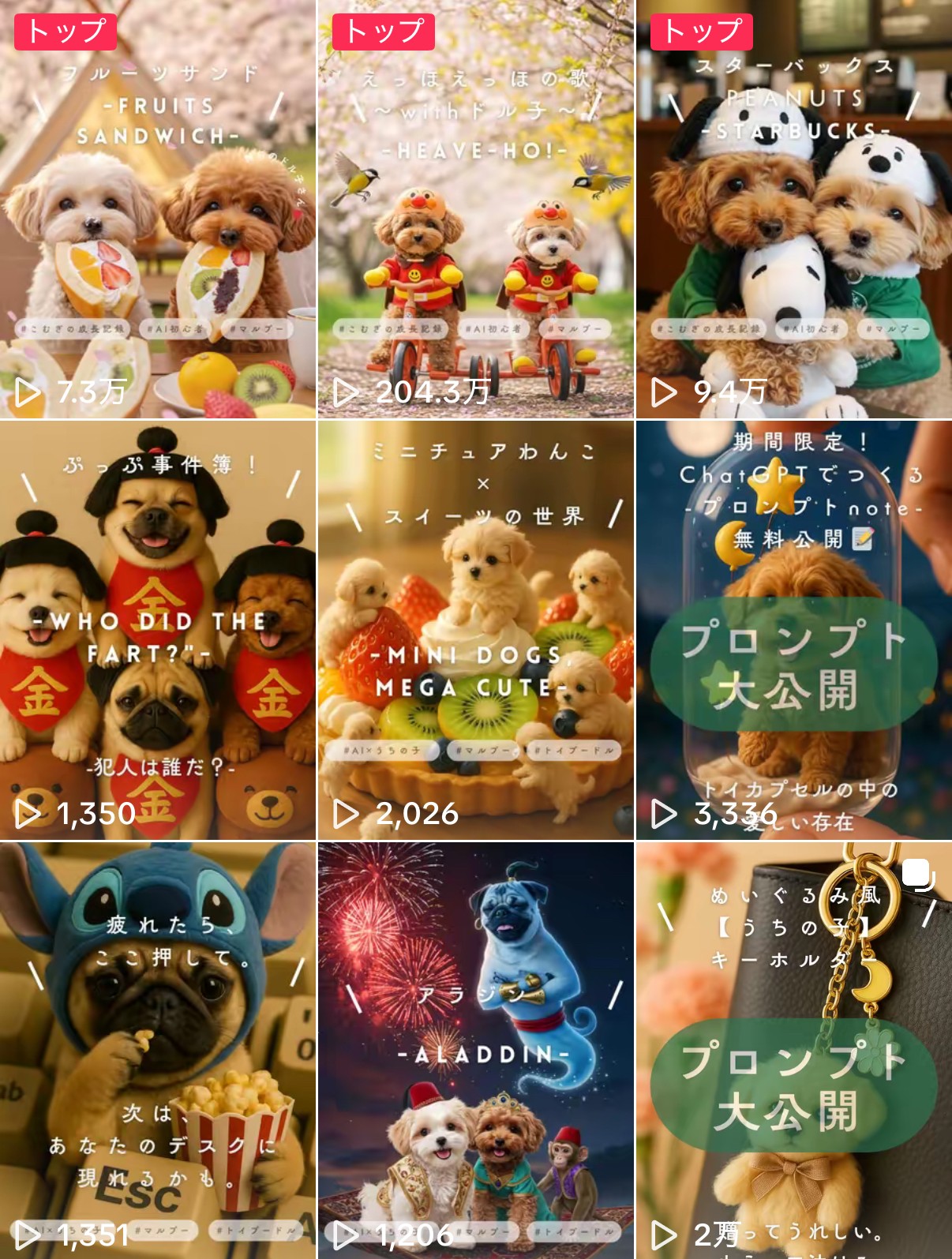Open the Mini Dogs Mega Cute video
The image size is (952, 1259).
click(475, 630)
